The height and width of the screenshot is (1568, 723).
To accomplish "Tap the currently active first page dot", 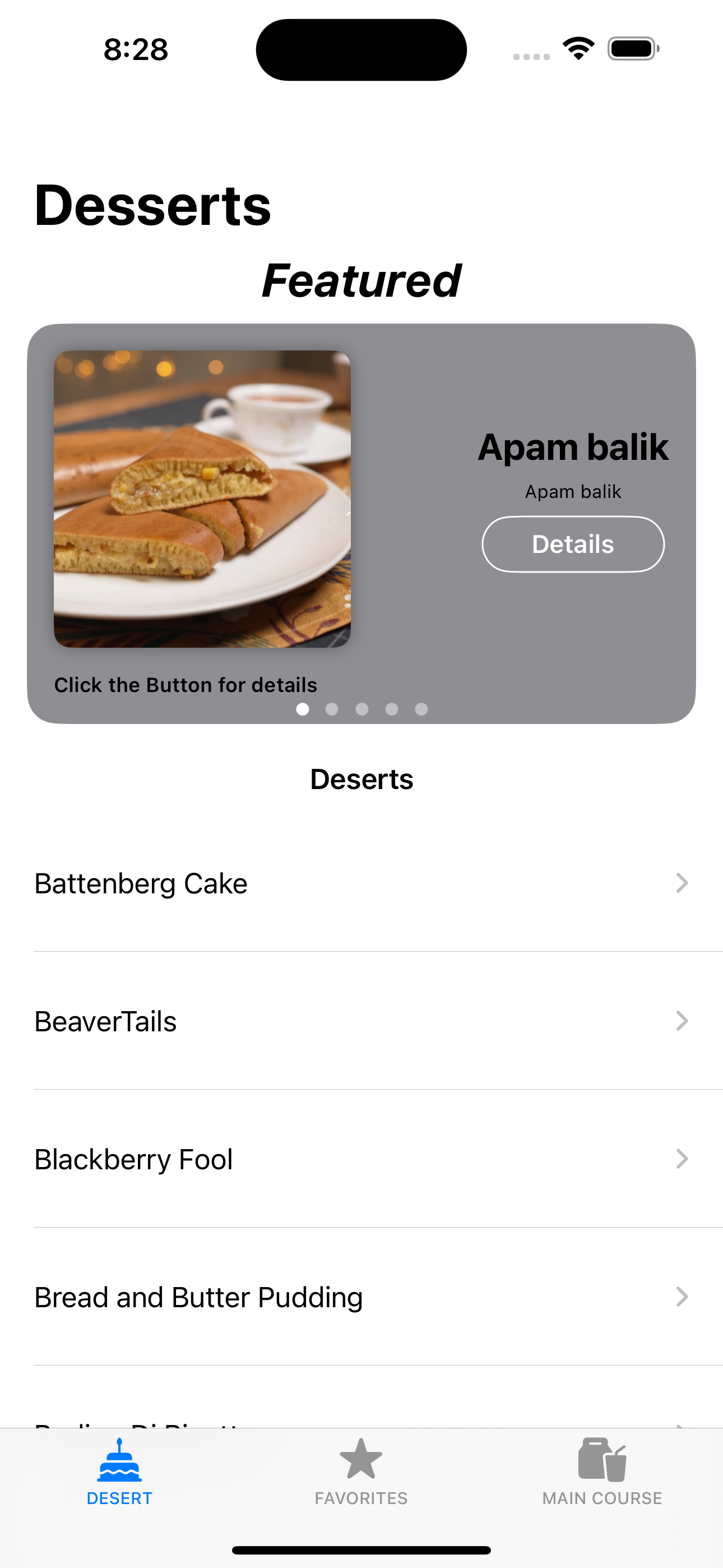I will click(x=302, y=709).
